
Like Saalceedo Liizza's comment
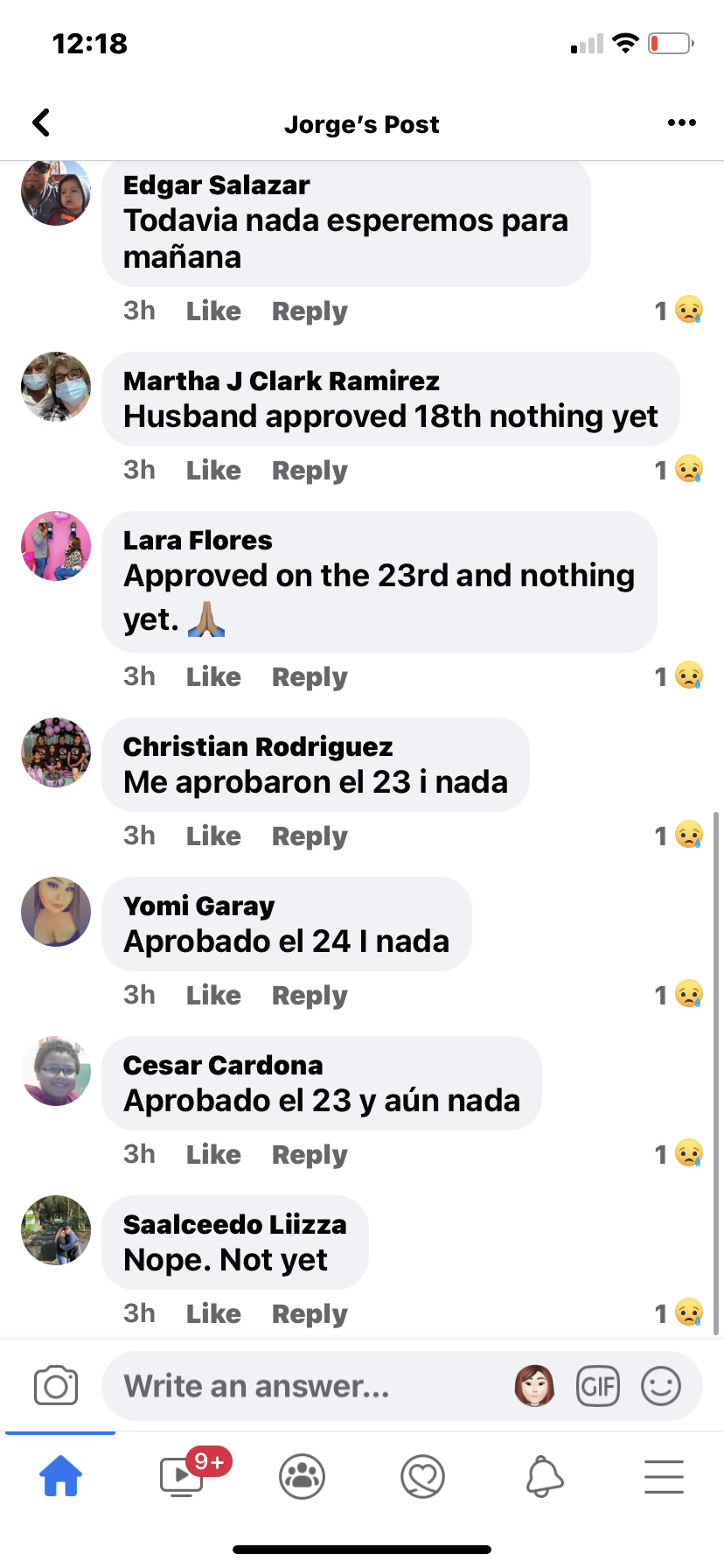tap(213, 1313)
